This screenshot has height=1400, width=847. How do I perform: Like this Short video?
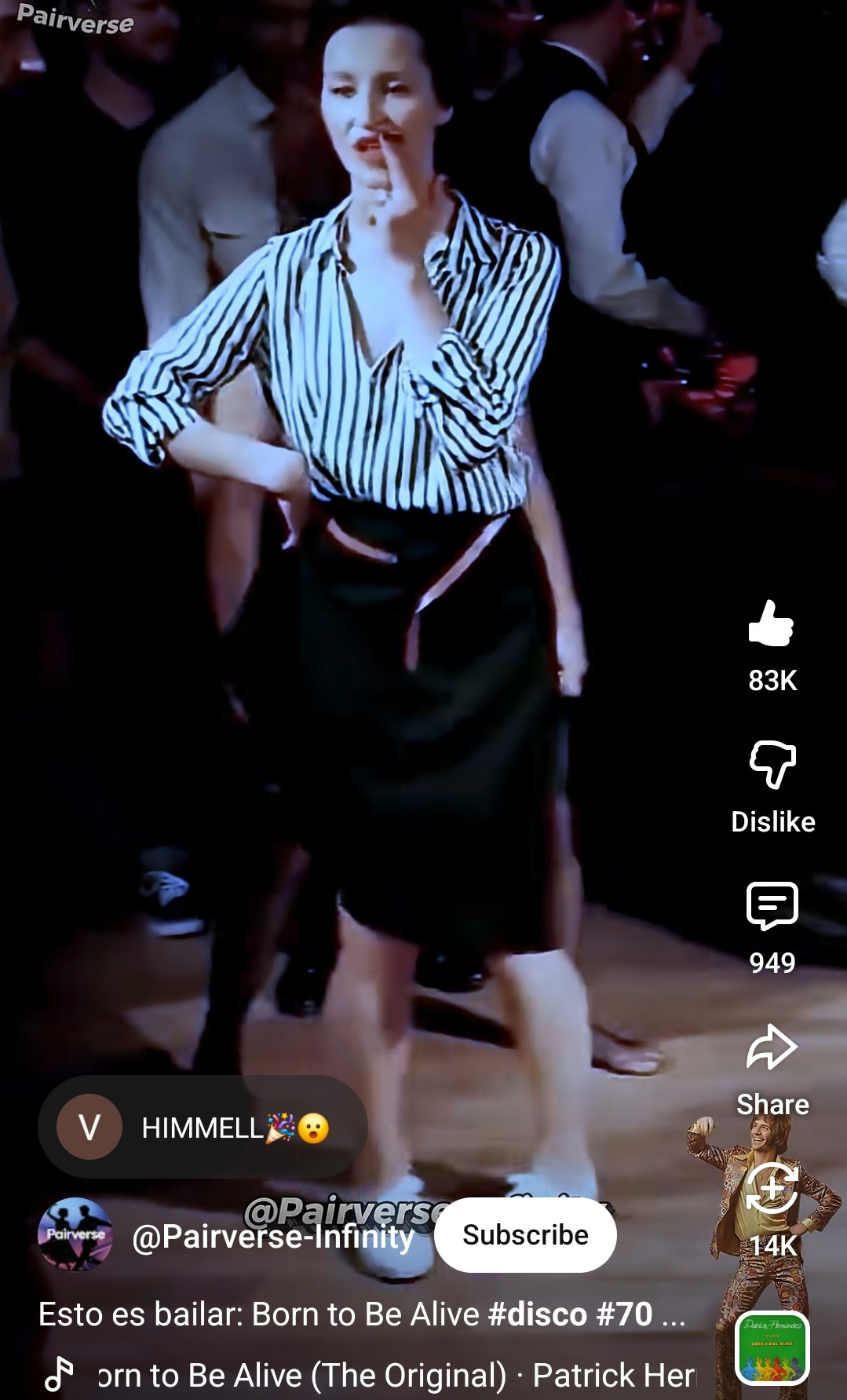click(x=771, y=625)
